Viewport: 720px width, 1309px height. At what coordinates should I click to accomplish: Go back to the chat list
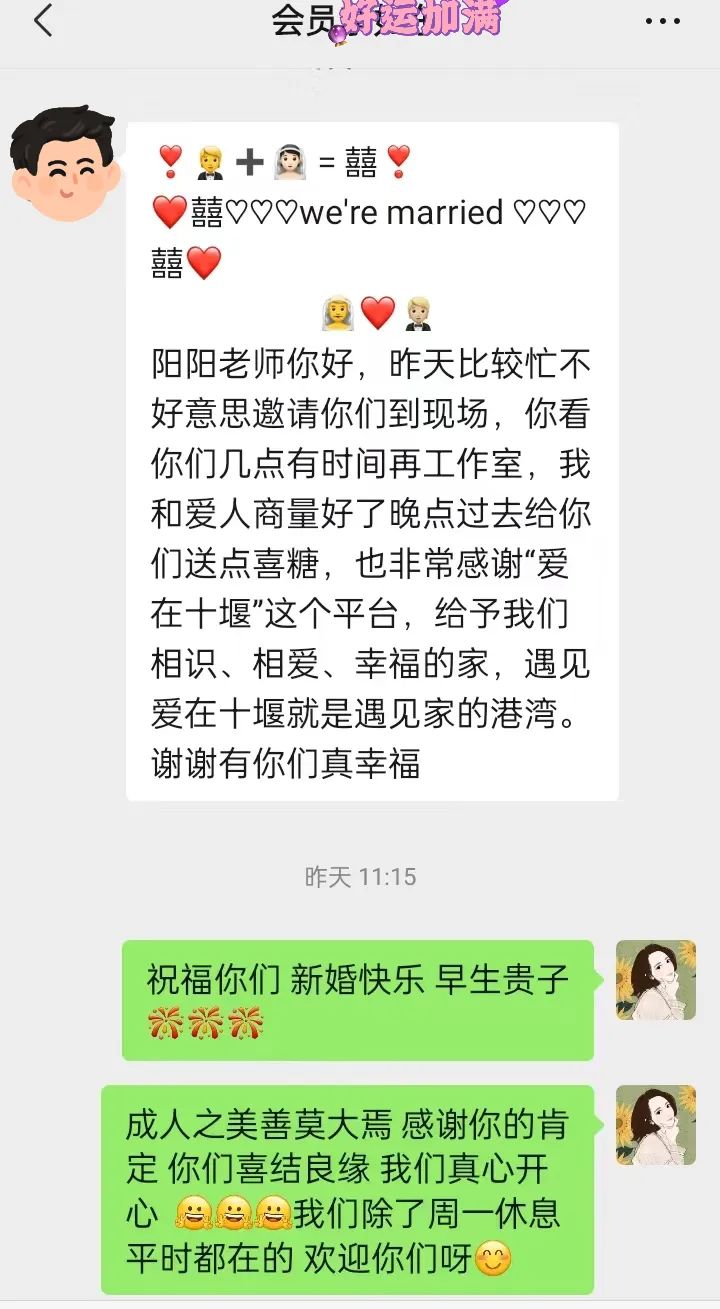click(x=42, y=21)
